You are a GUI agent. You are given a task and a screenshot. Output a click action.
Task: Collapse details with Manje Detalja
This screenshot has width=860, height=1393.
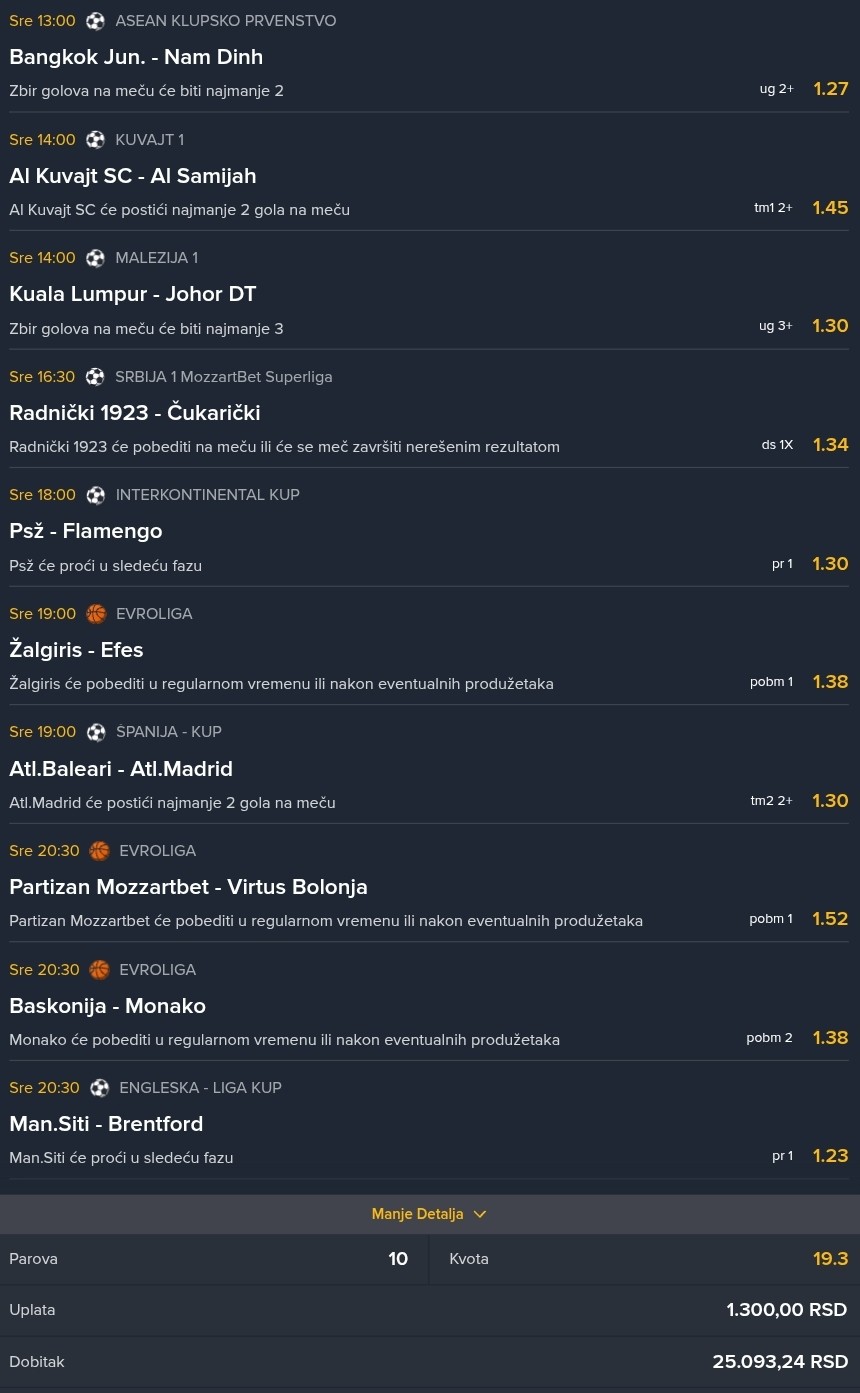pos(429,1214)
